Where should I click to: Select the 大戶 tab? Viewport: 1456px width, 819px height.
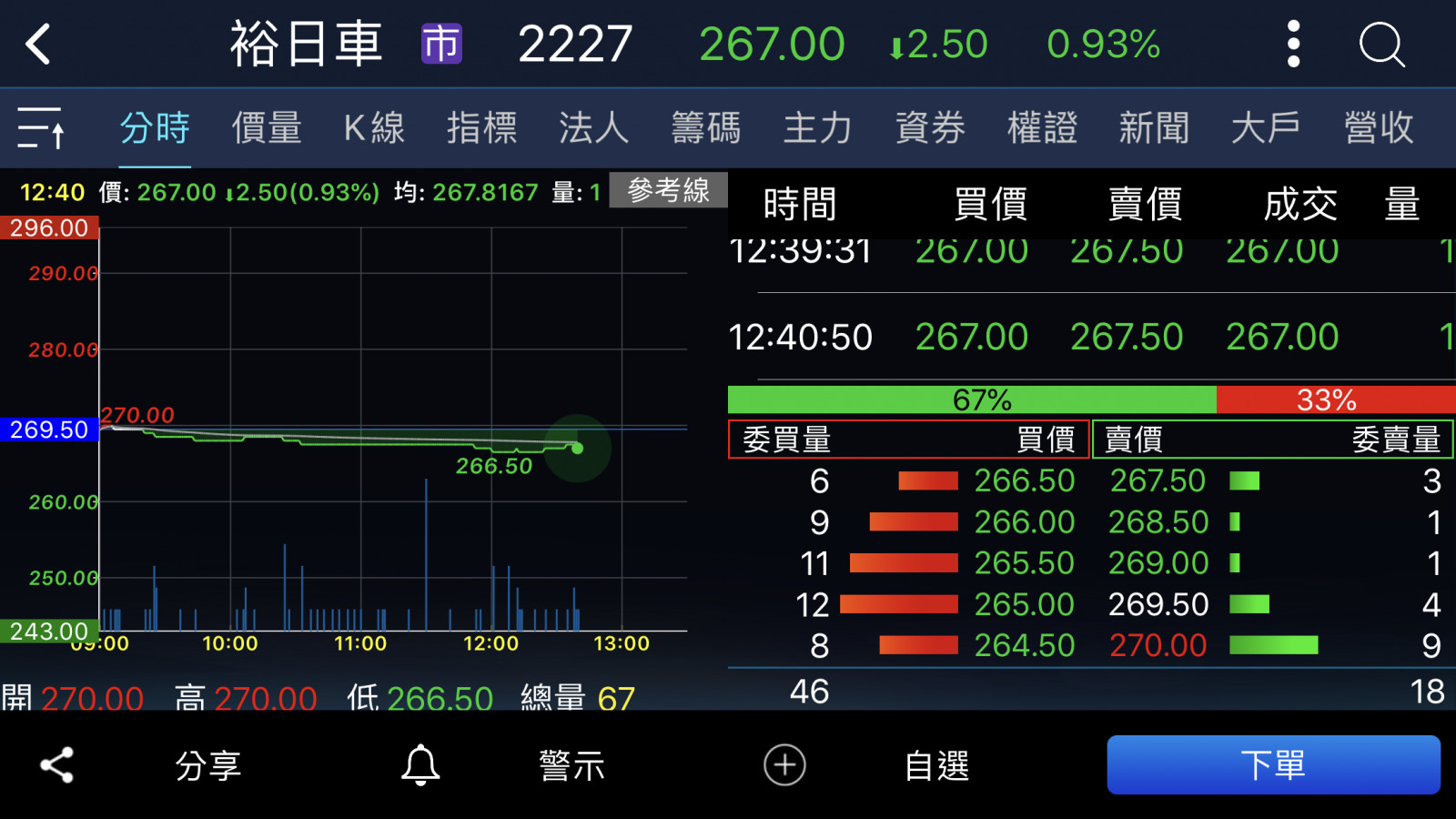coord(1266,127)
